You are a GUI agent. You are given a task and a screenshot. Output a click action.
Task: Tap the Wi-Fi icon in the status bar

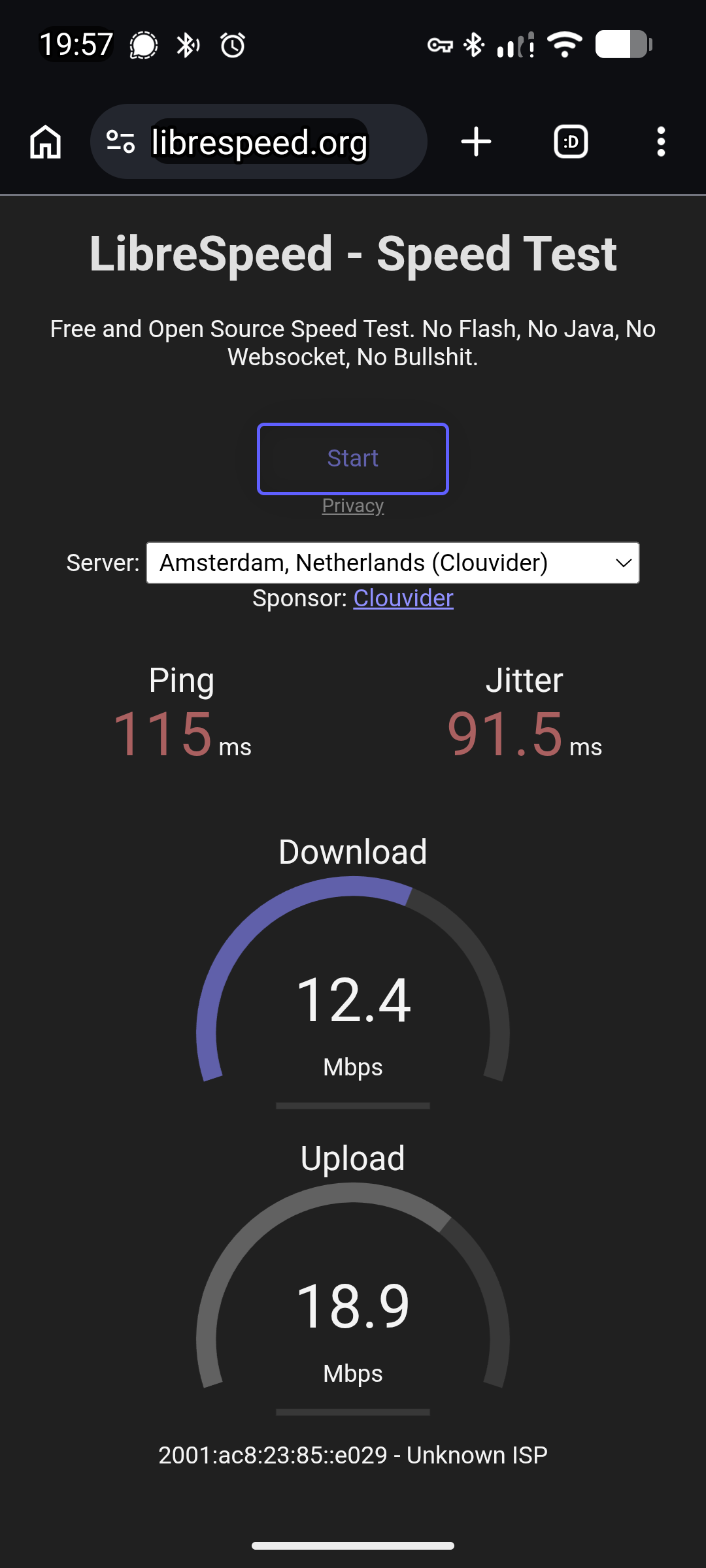[563, 44]
